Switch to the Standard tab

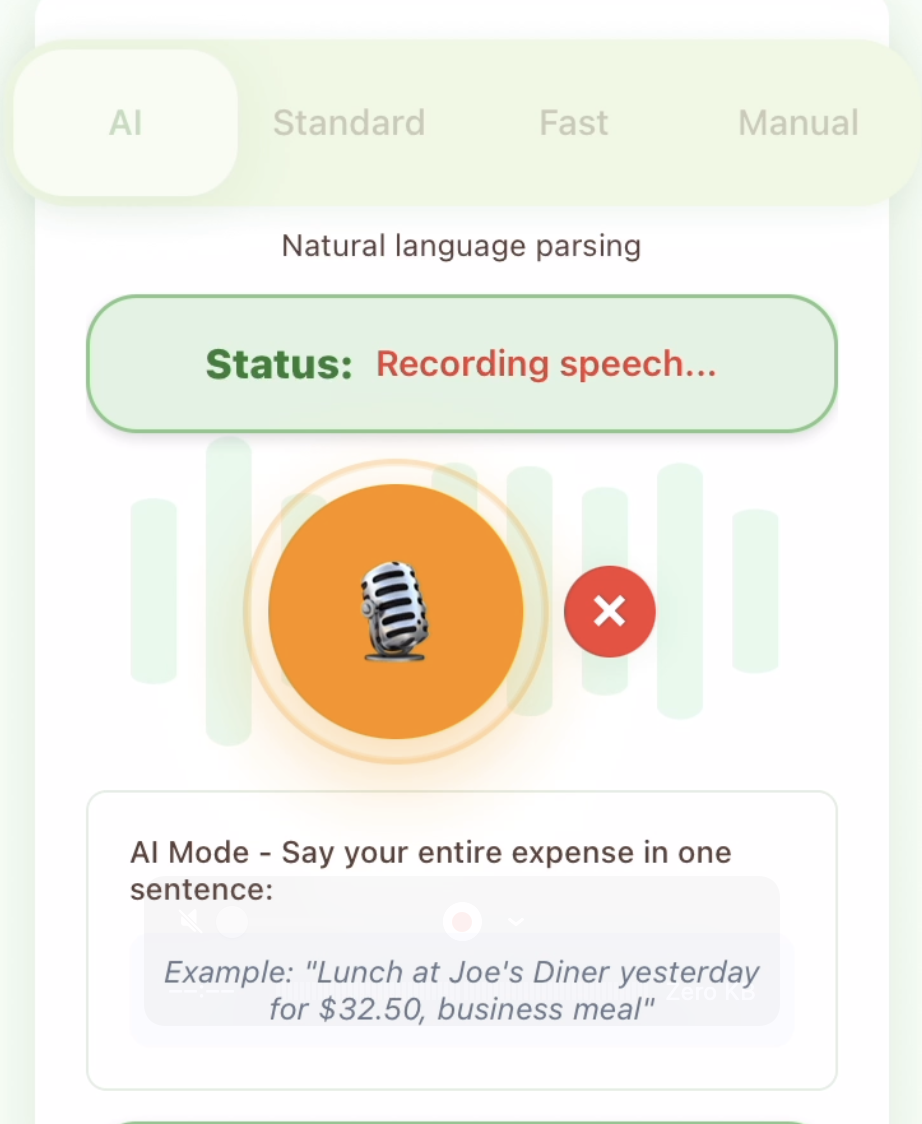[x=348, y=122]
